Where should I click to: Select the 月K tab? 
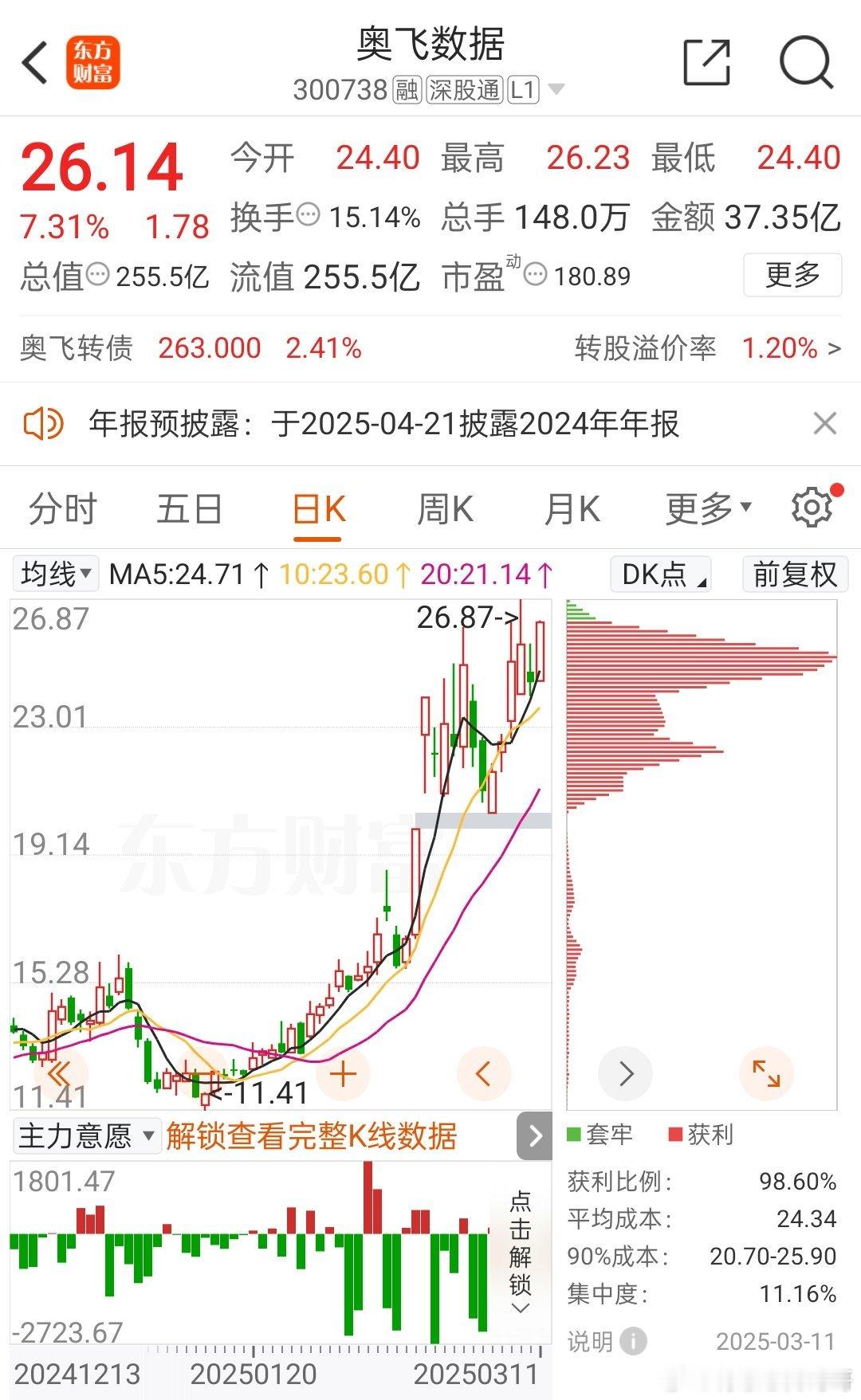(572, 508)
